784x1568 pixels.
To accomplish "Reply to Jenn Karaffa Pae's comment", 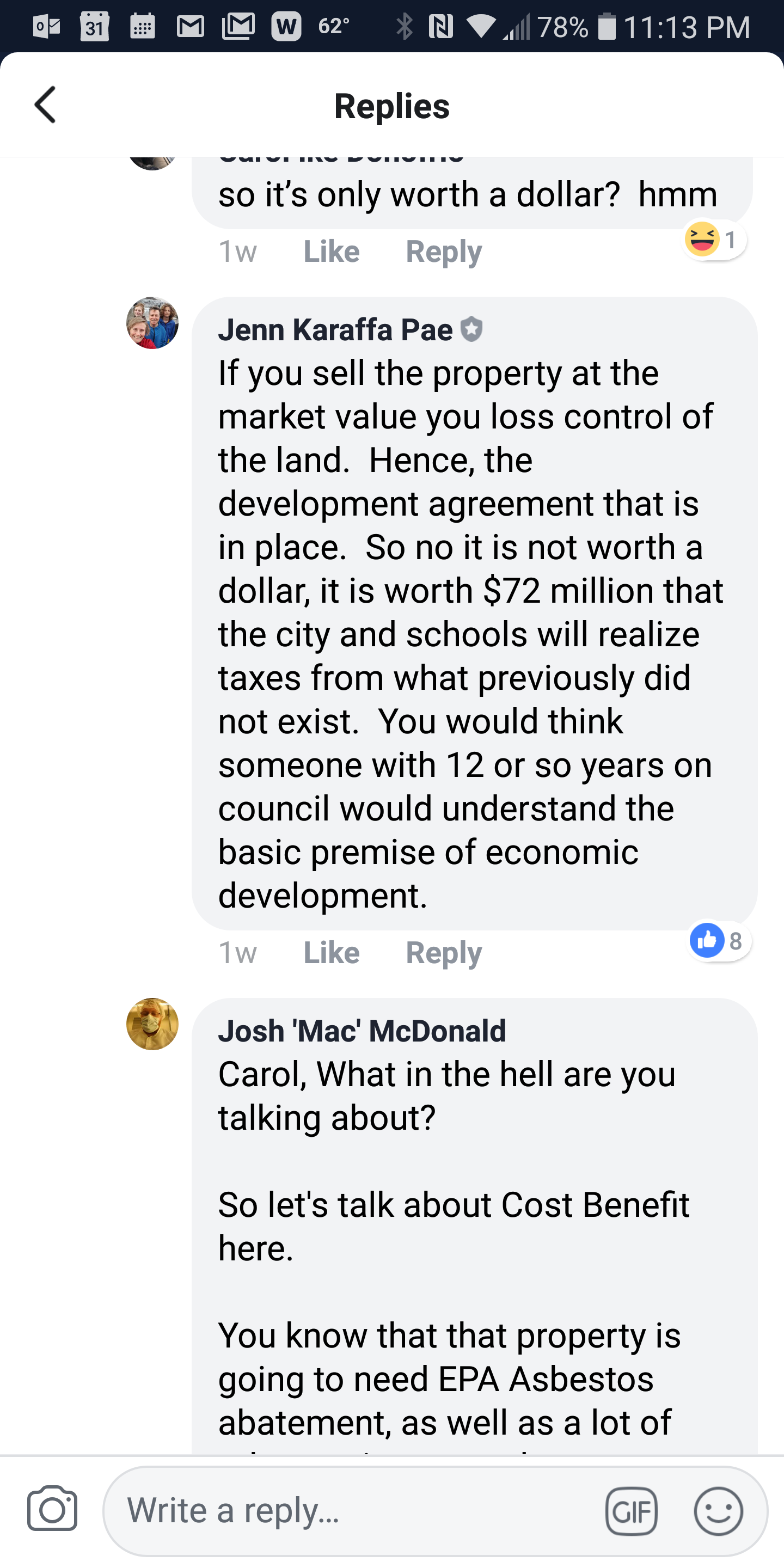I will point(444,952).
